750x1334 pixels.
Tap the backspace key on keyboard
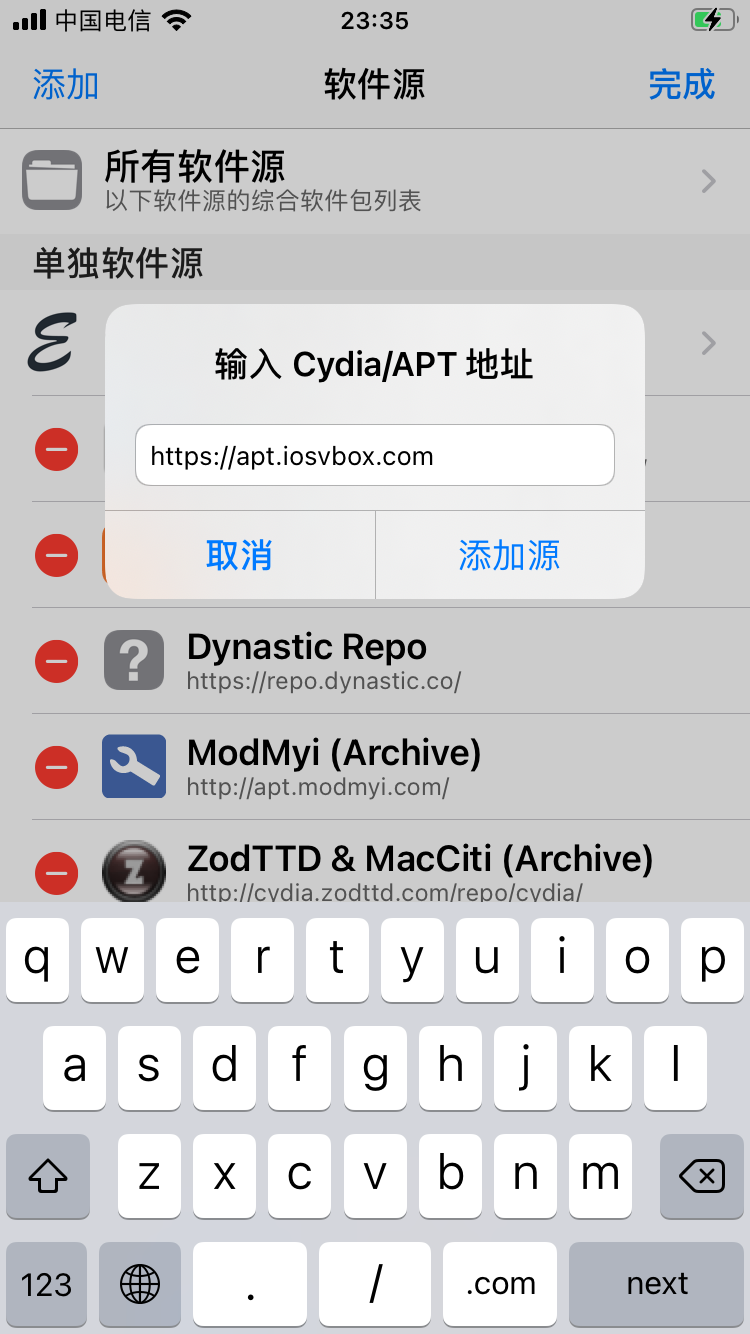tap(701, 1176)
